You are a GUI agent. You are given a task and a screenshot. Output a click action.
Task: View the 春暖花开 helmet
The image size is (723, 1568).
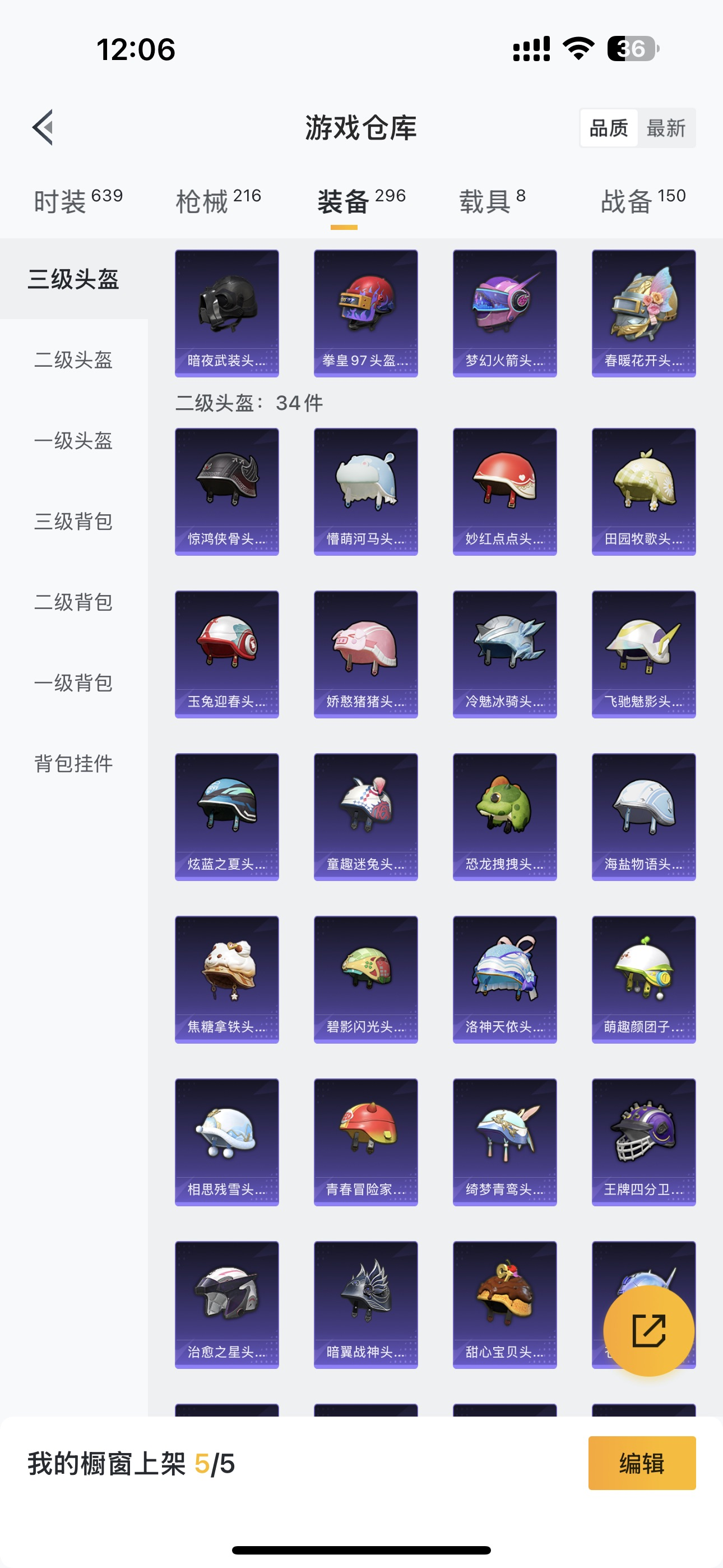[x=644, y=313]
